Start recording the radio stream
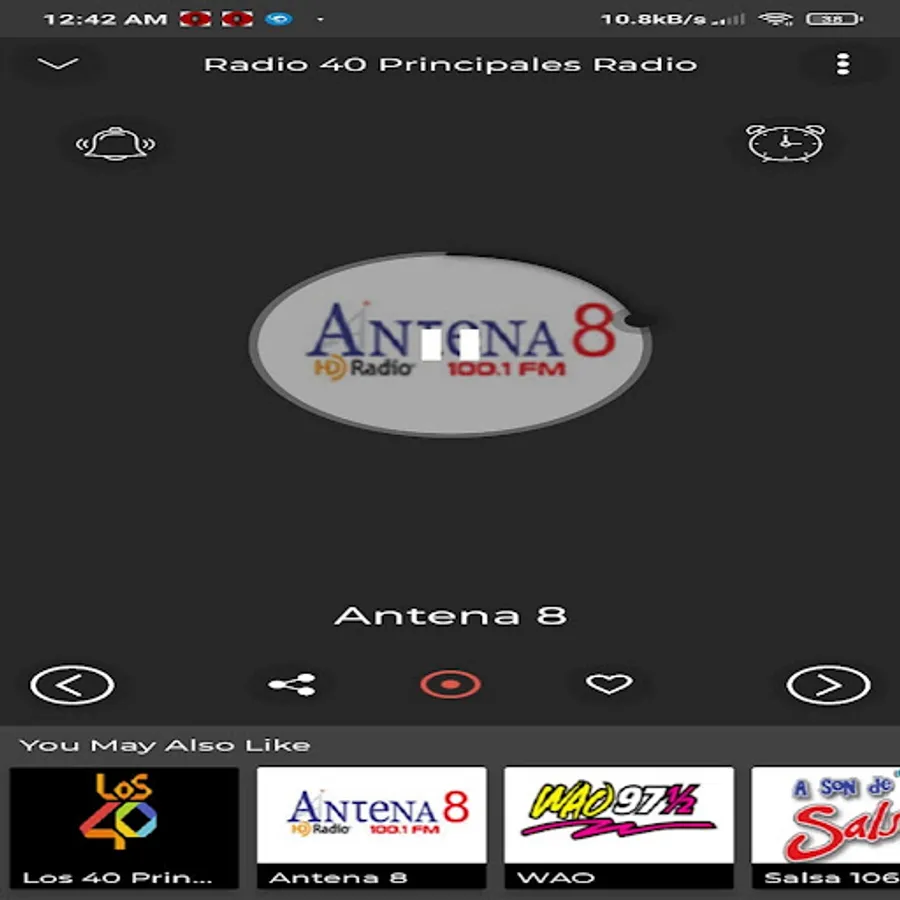 (x=450, y=685)
